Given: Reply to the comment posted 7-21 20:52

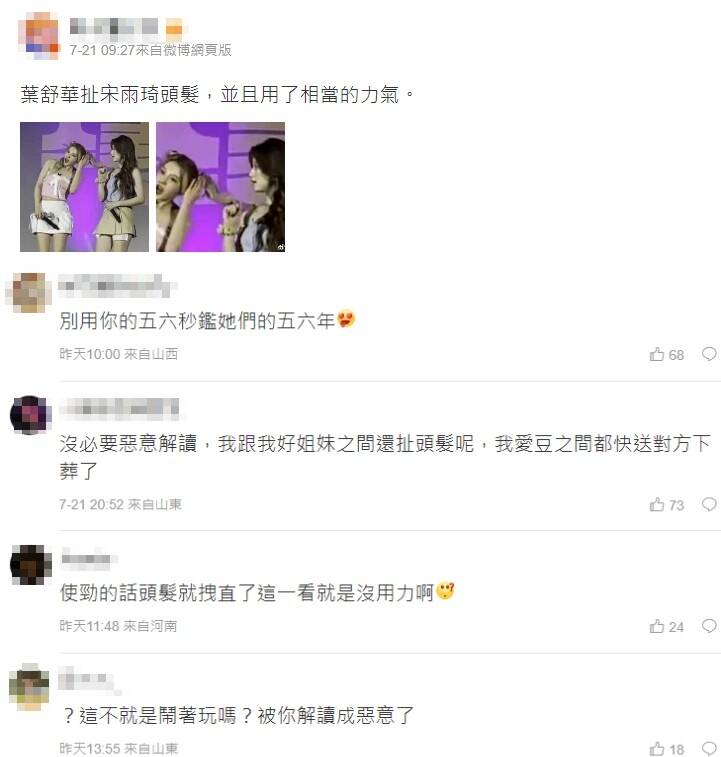Looking at the screenshot, I should click(709, 504).
